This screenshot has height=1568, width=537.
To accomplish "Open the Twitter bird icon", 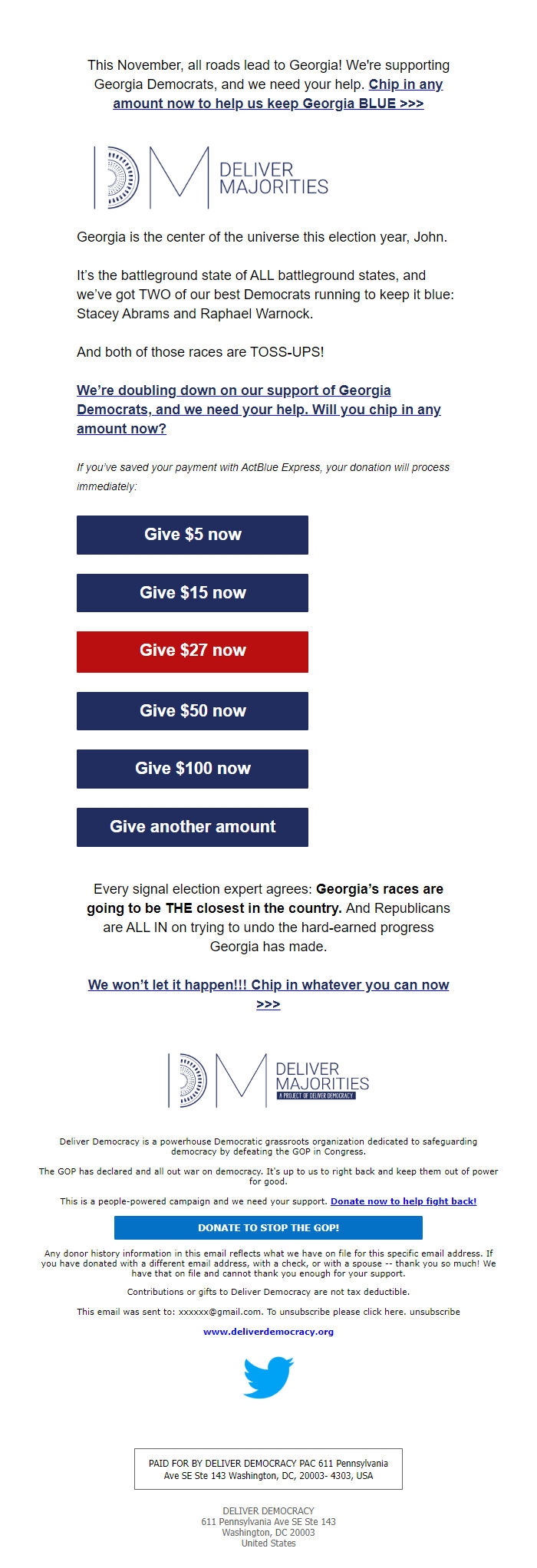I will pyautogui.click(x=268, y=1377).
